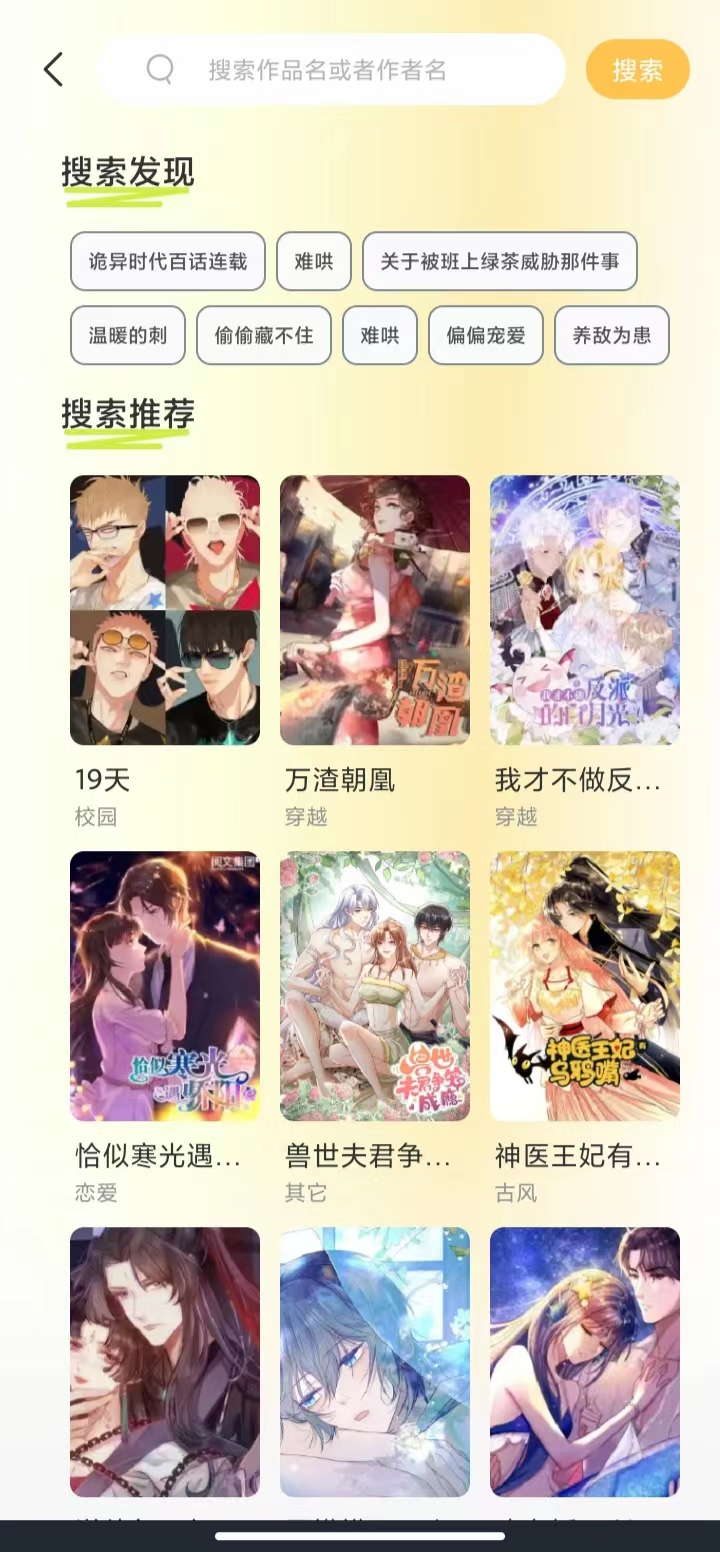Pick the 偷偷藏不住 chip
Screen dimensions: 720x1552
(x=264, y=336)
